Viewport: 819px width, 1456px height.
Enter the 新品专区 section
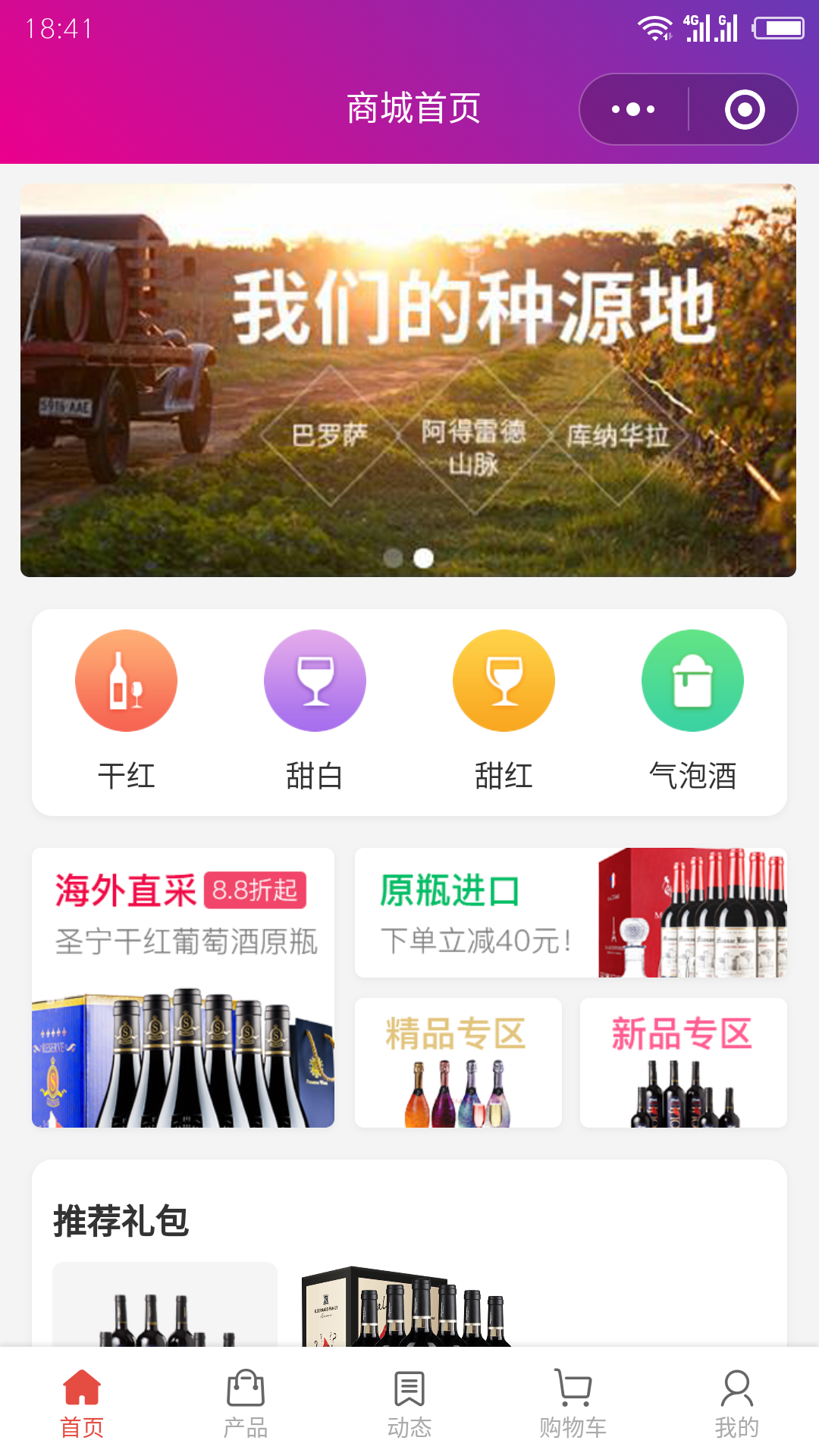coord(683,1062)
